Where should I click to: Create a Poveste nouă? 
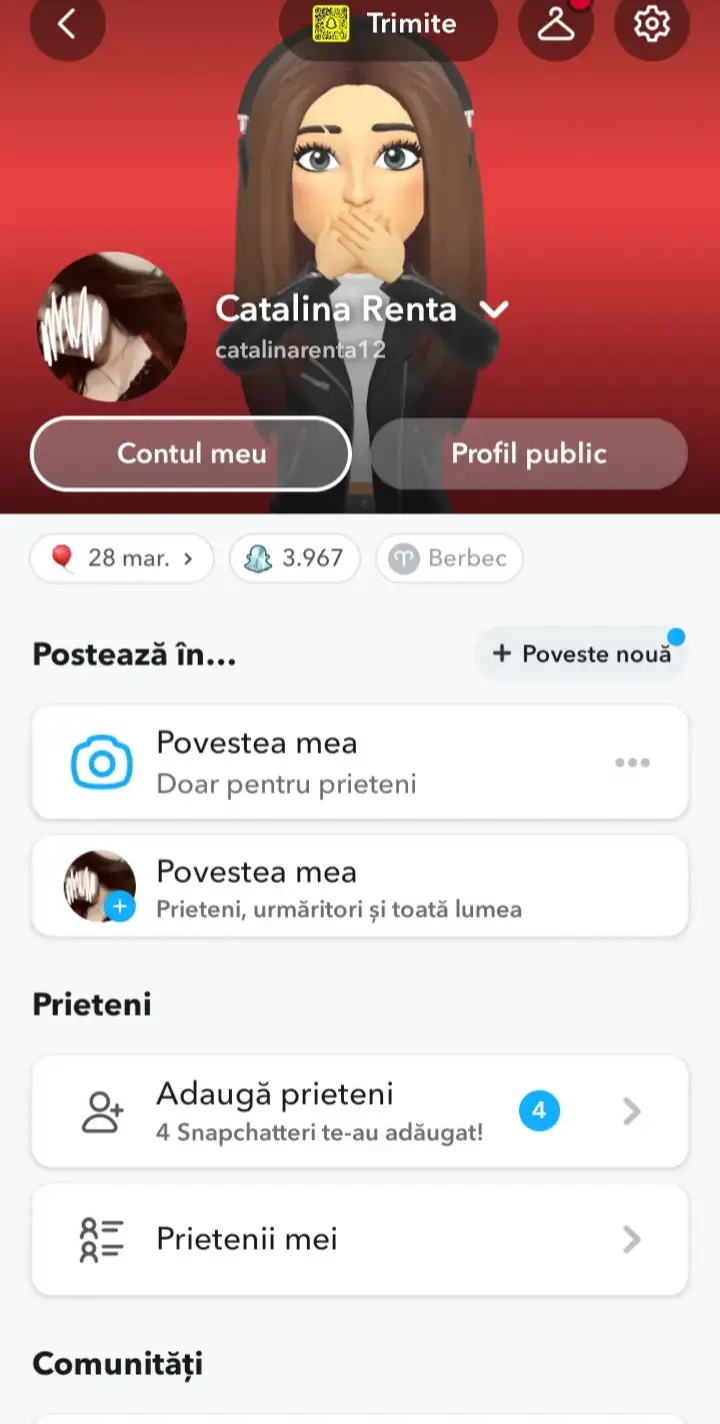pos(581,654)
